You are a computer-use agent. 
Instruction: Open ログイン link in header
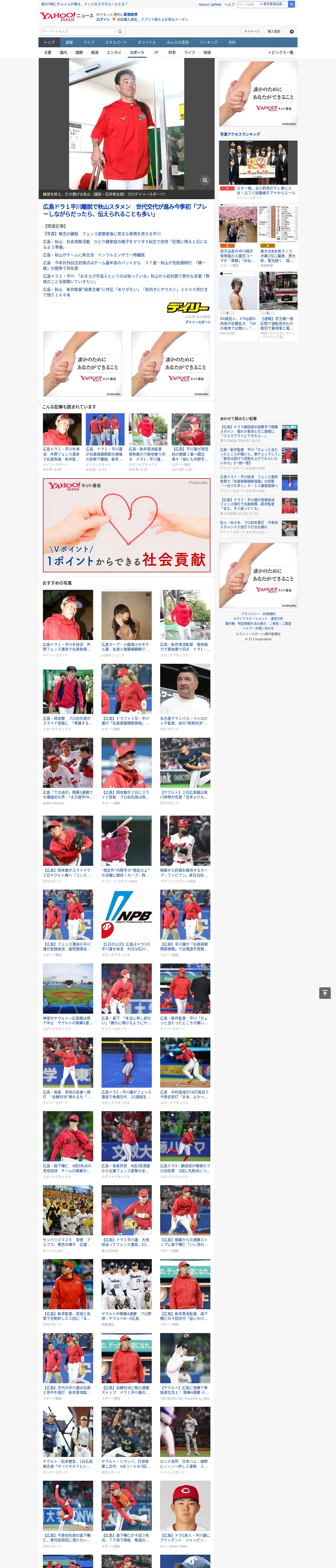click(x=103, y=20)
